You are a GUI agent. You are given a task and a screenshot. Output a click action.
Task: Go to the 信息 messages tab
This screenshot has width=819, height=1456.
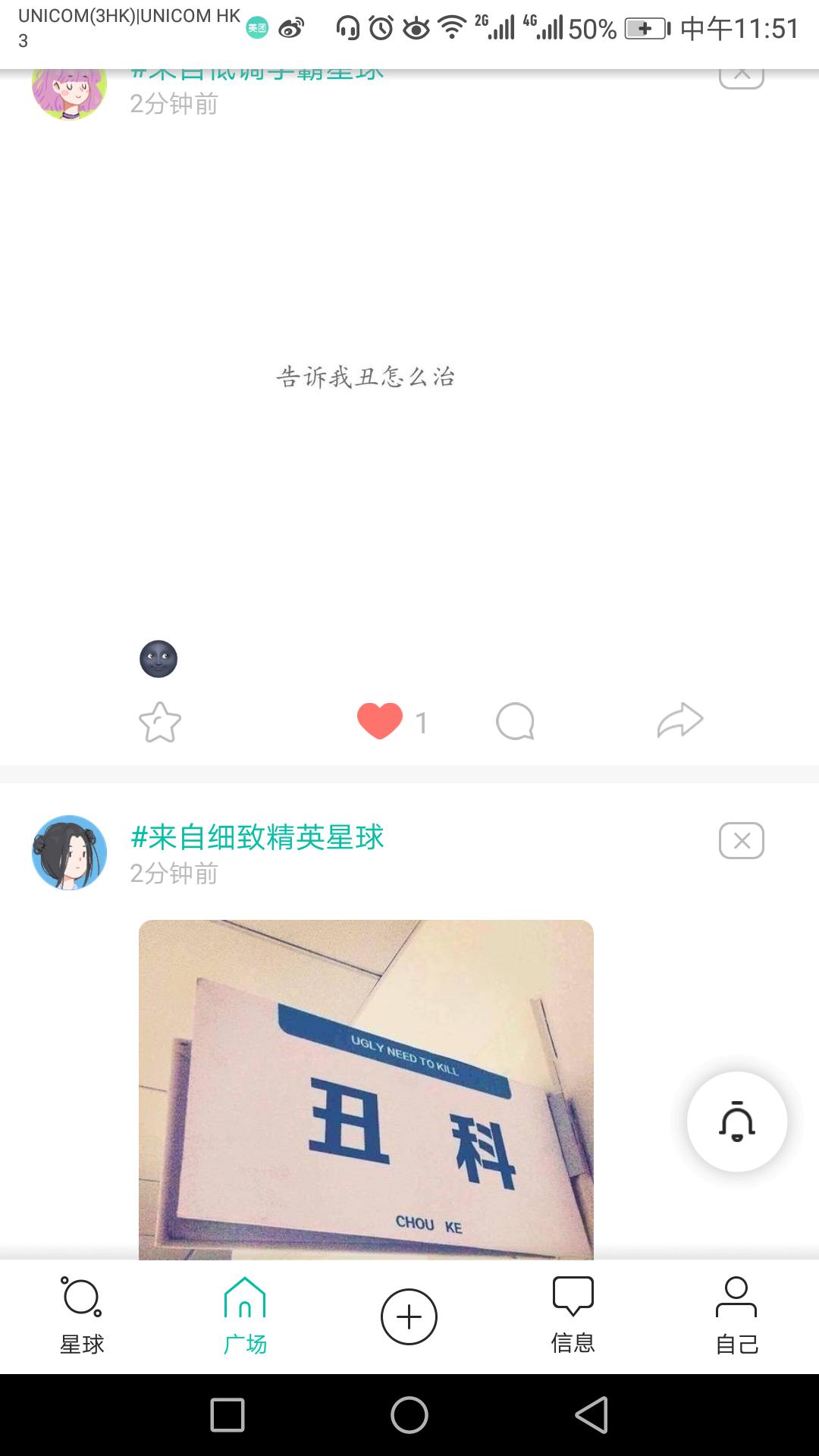coord(573,1316)
